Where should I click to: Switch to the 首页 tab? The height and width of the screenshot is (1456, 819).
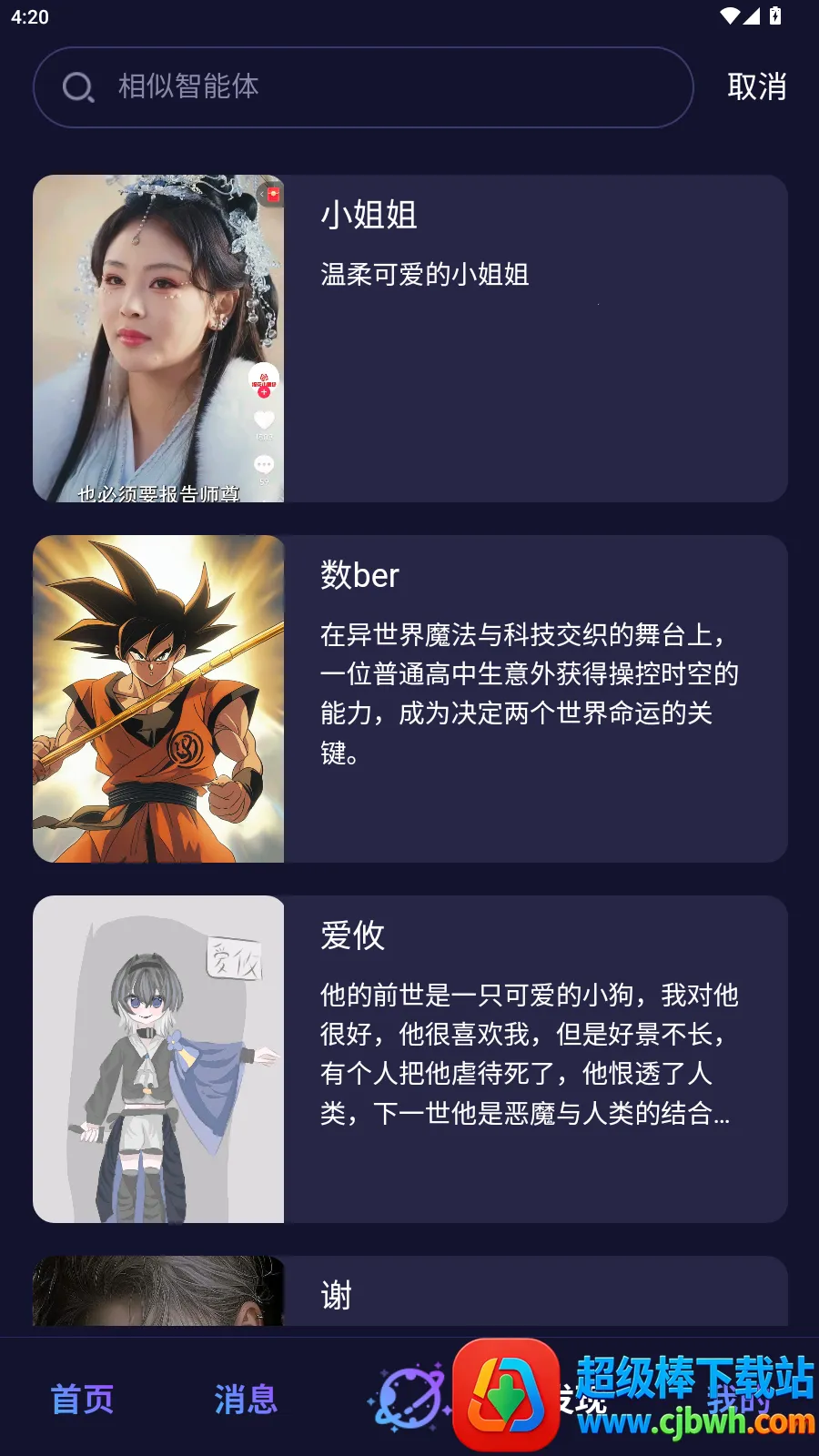tap(82, 1399)
